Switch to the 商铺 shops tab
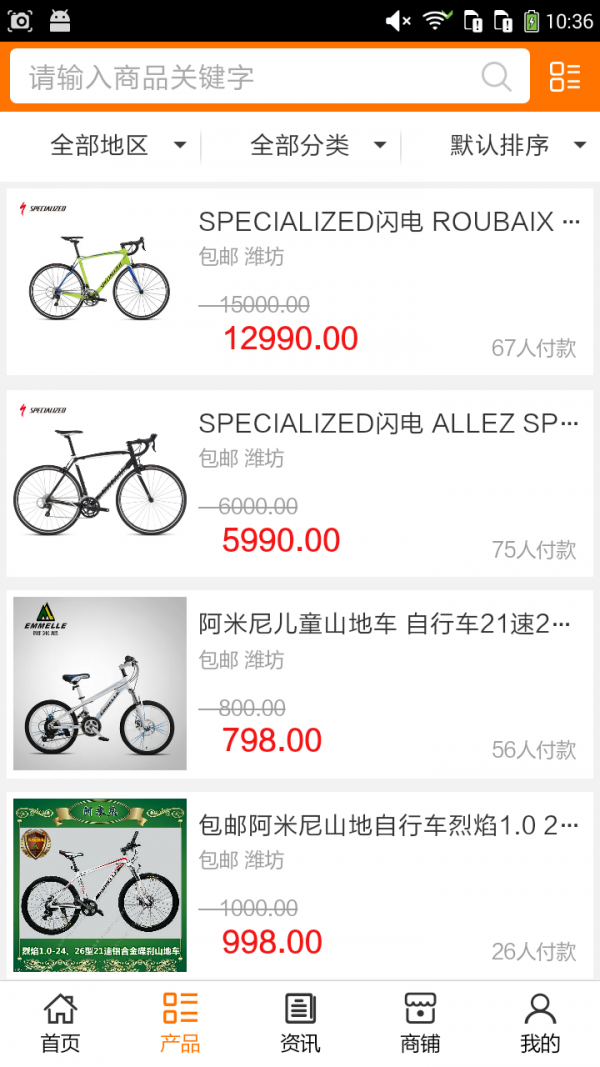 pyautogui.click(x=420, y=1023)
